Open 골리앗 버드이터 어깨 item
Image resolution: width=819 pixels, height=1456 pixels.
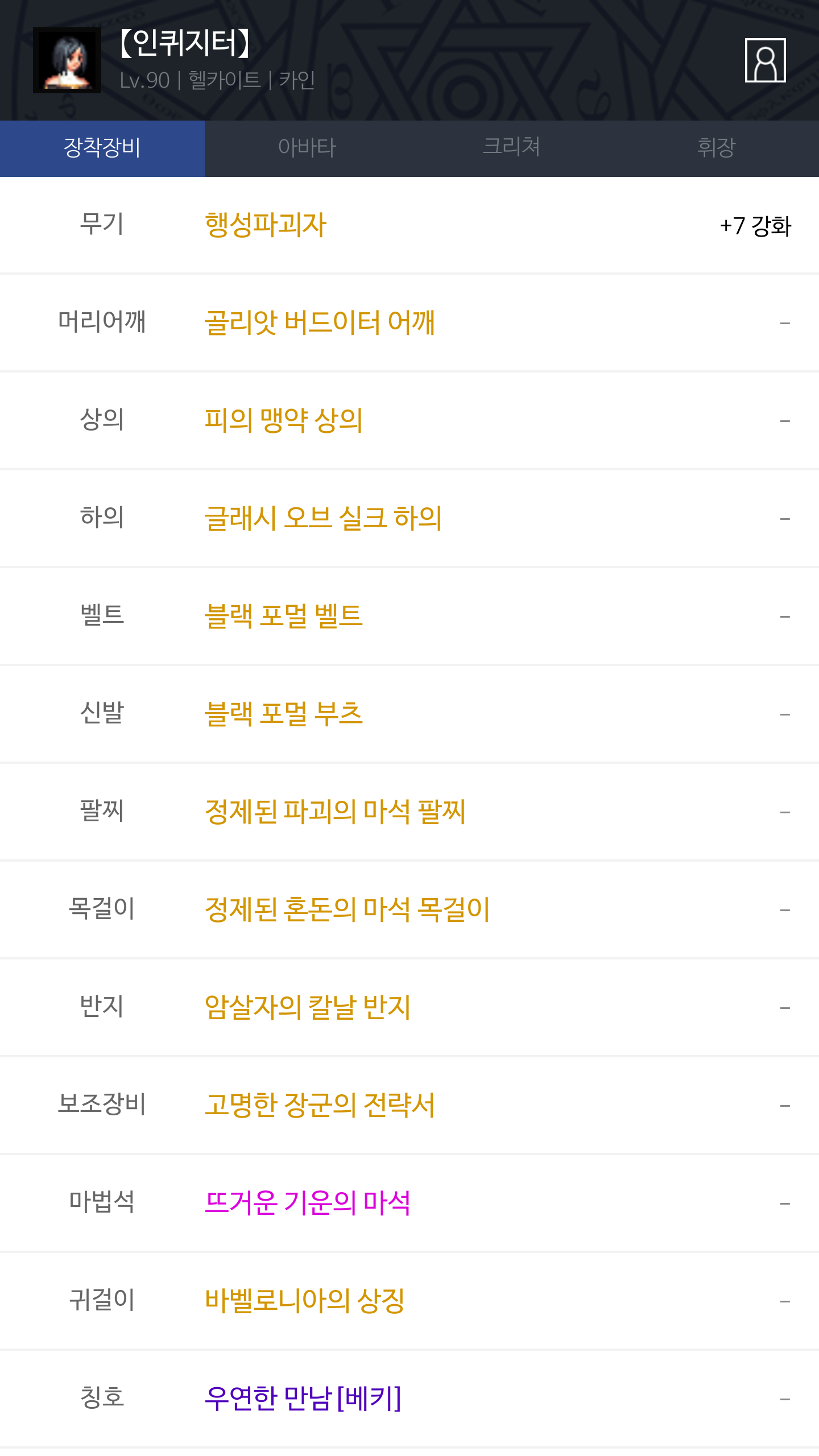(x=320, y=323)
